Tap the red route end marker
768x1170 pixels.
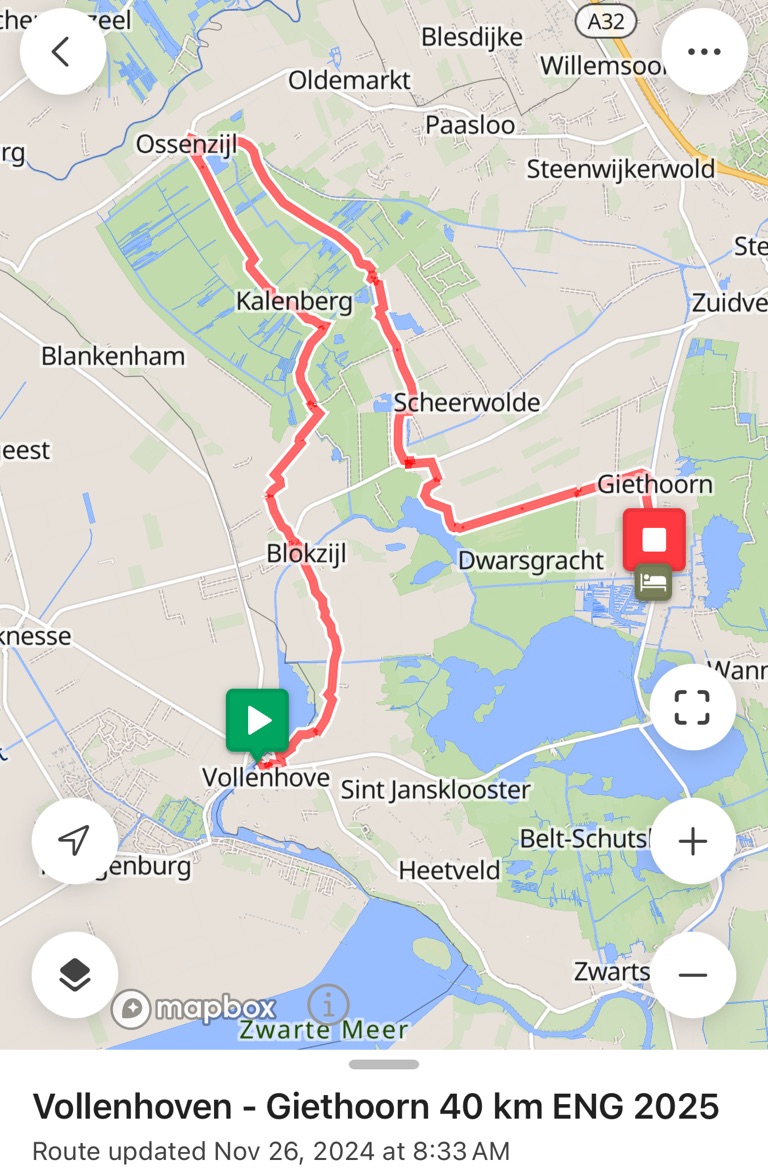tap(654, 540)
